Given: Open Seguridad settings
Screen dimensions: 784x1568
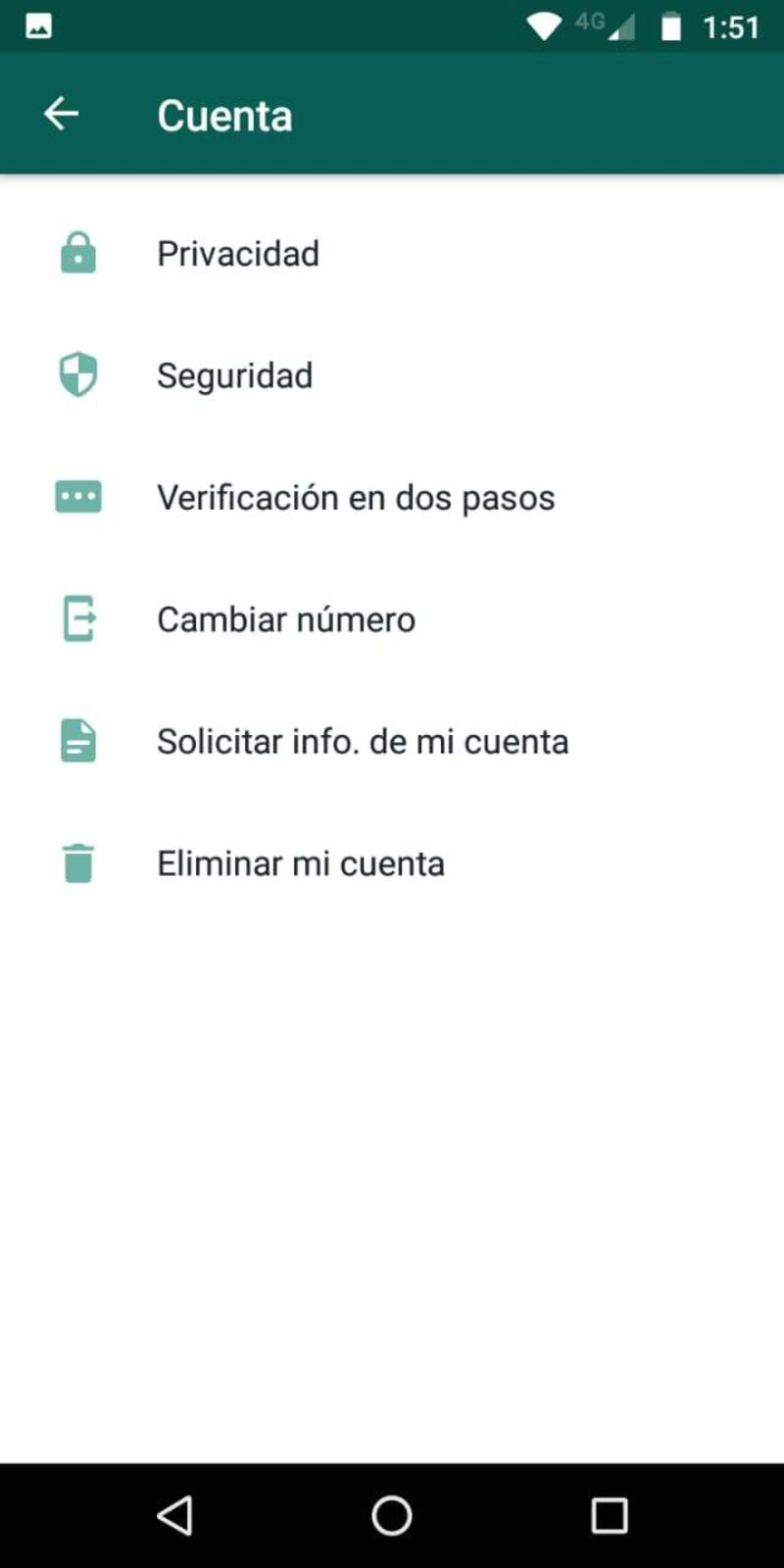Looking at the screenshot, I should pyautogui.click(x=392, y=375).
